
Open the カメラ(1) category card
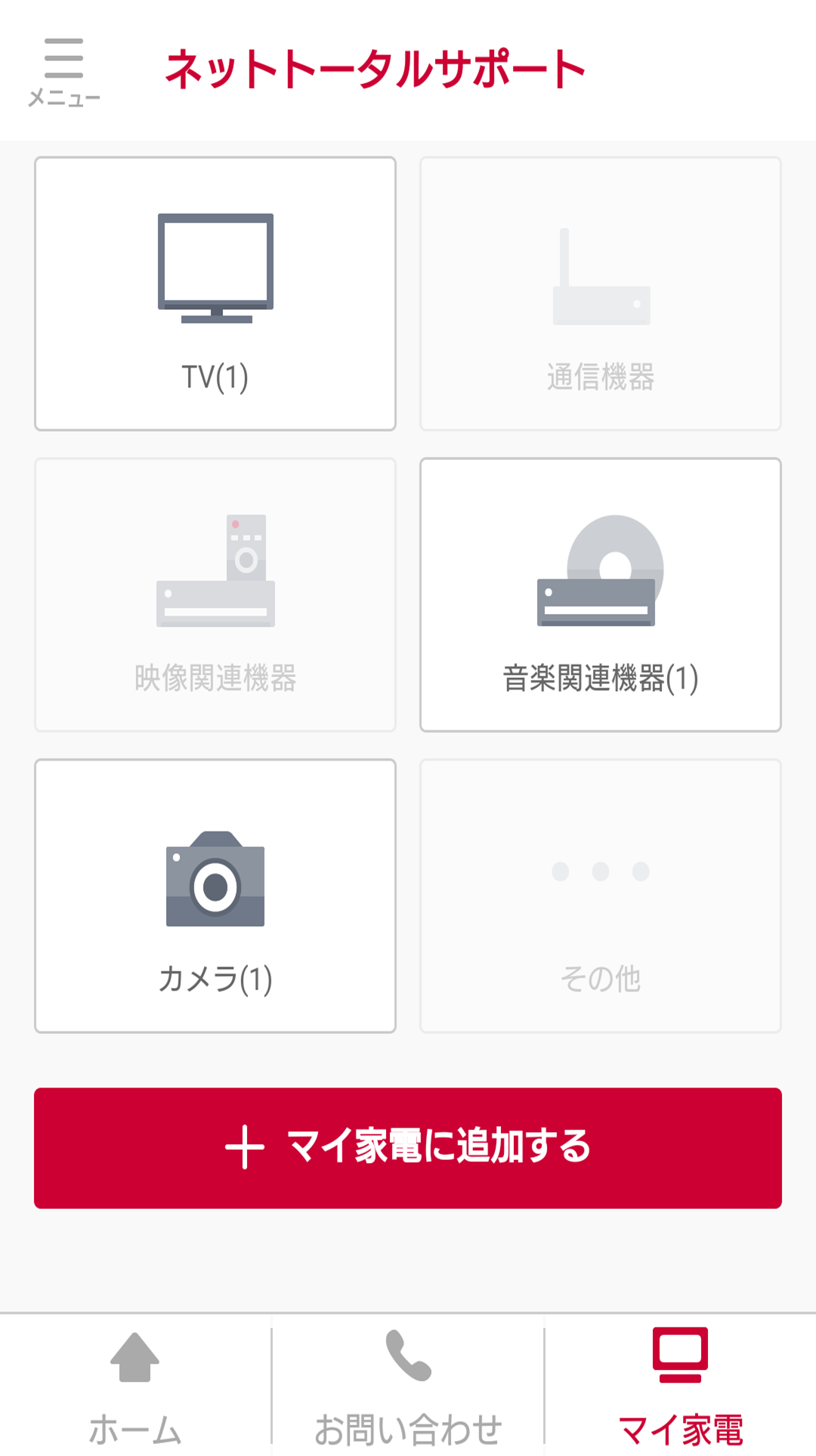pyautogui.click(x=215, y=896)
